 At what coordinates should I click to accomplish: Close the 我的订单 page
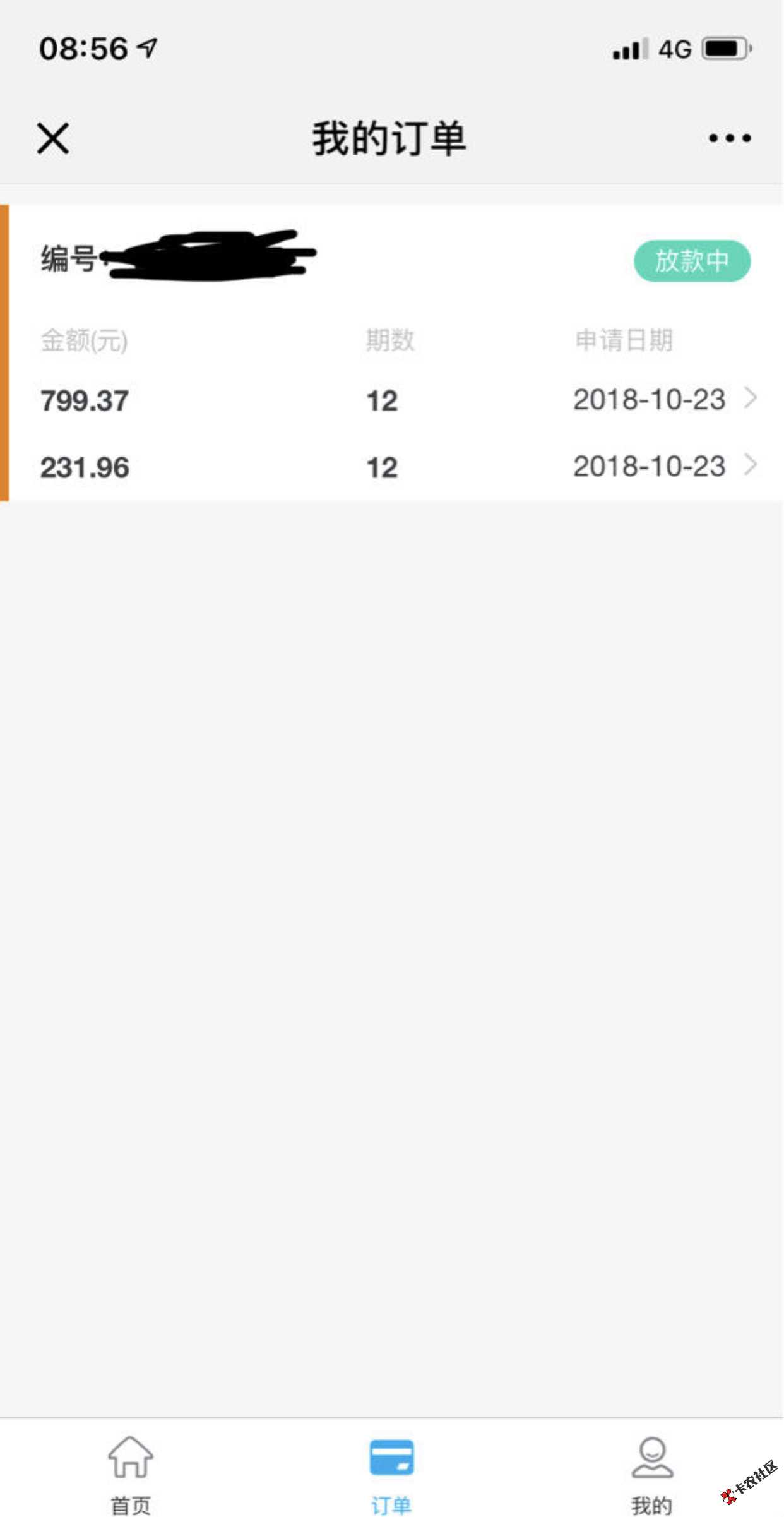tap(53, 138)
